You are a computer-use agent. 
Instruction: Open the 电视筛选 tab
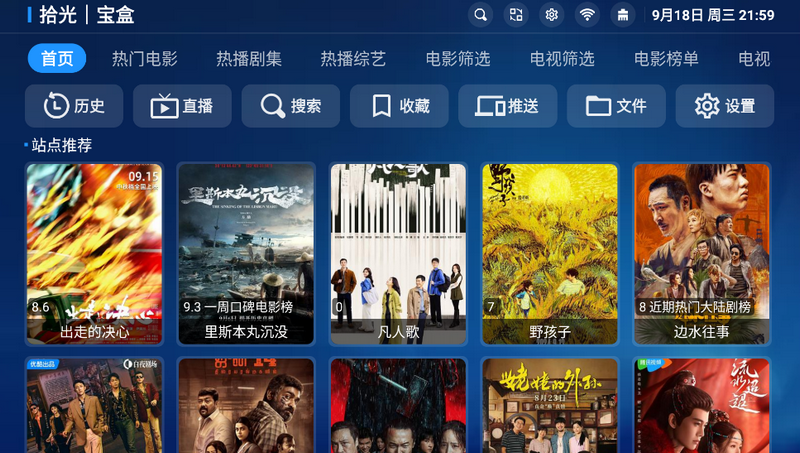[x=562, y=59]
